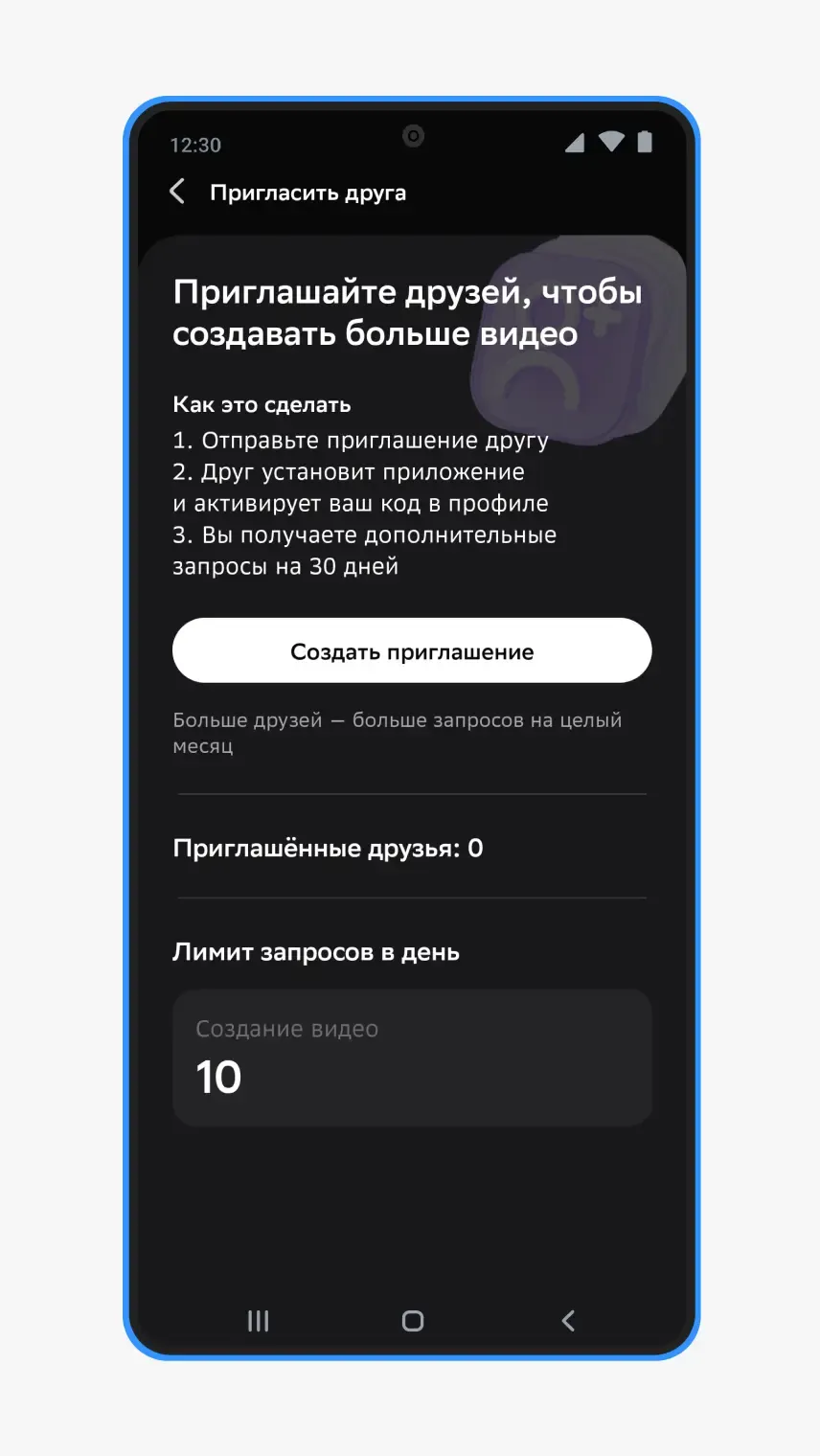Tap the Лимит запросов в день heading
This screenshot has width=820, height=1456.
316,951
